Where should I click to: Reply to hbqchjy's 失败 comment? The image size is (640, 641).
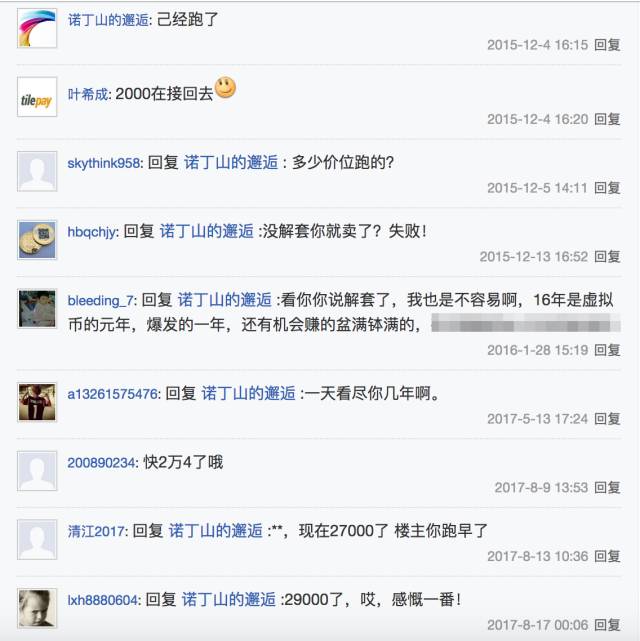click(607, 256)
